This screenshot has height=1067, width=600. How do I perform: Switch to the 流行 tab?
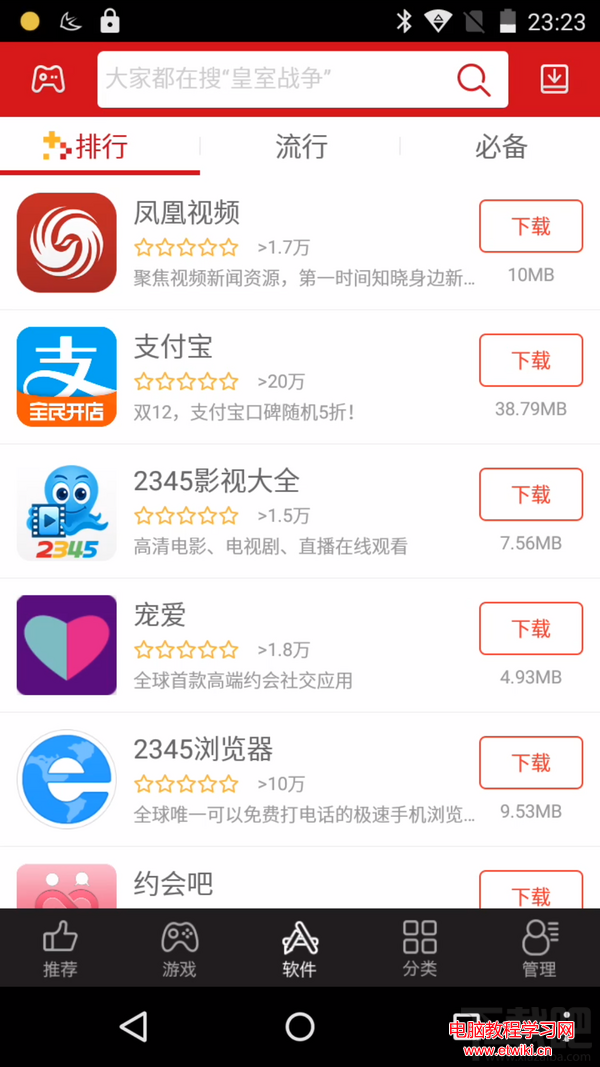point(301,147)
